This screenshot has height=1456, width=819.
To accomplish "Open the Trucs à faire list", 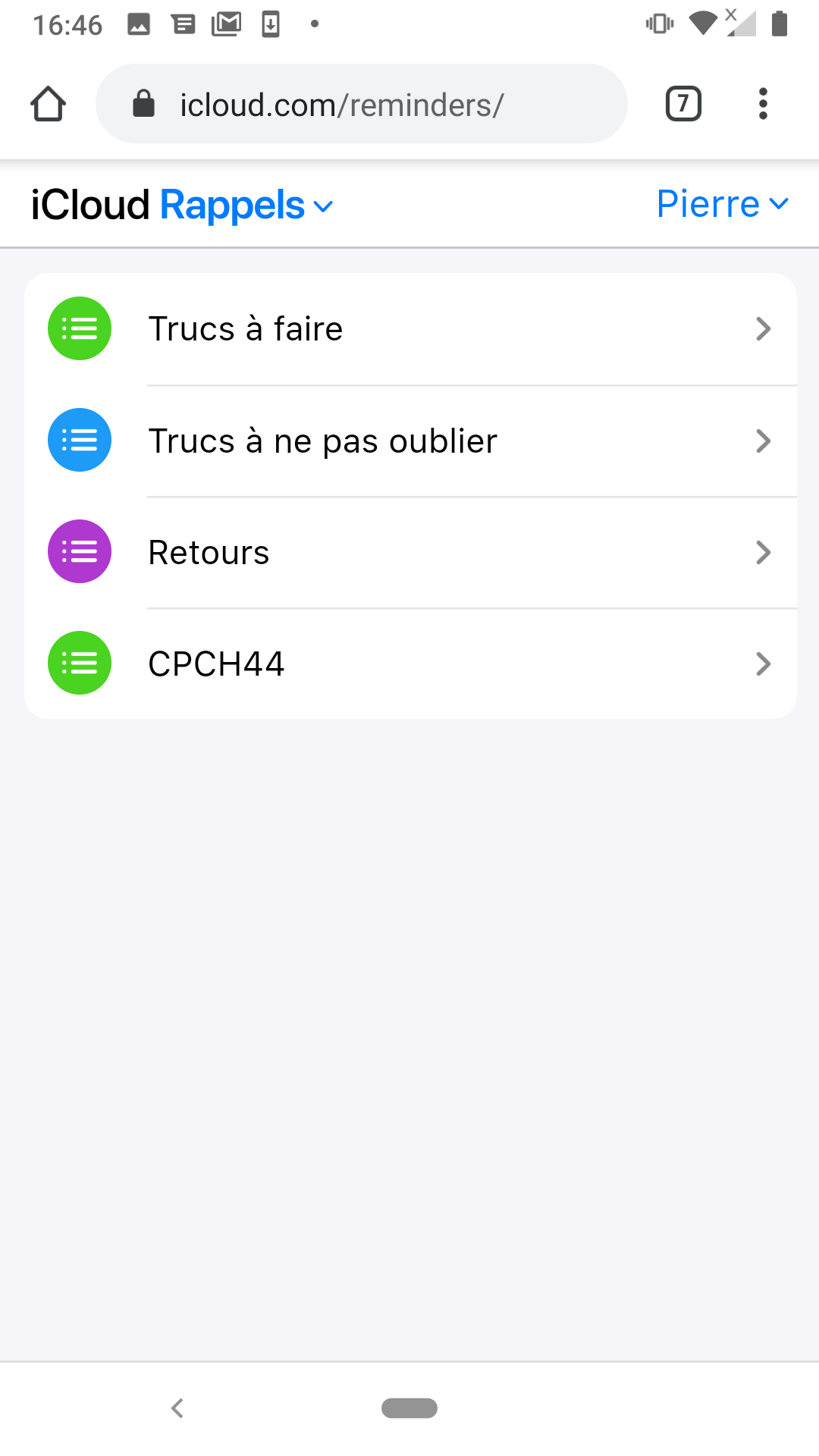I will (410, 329).
